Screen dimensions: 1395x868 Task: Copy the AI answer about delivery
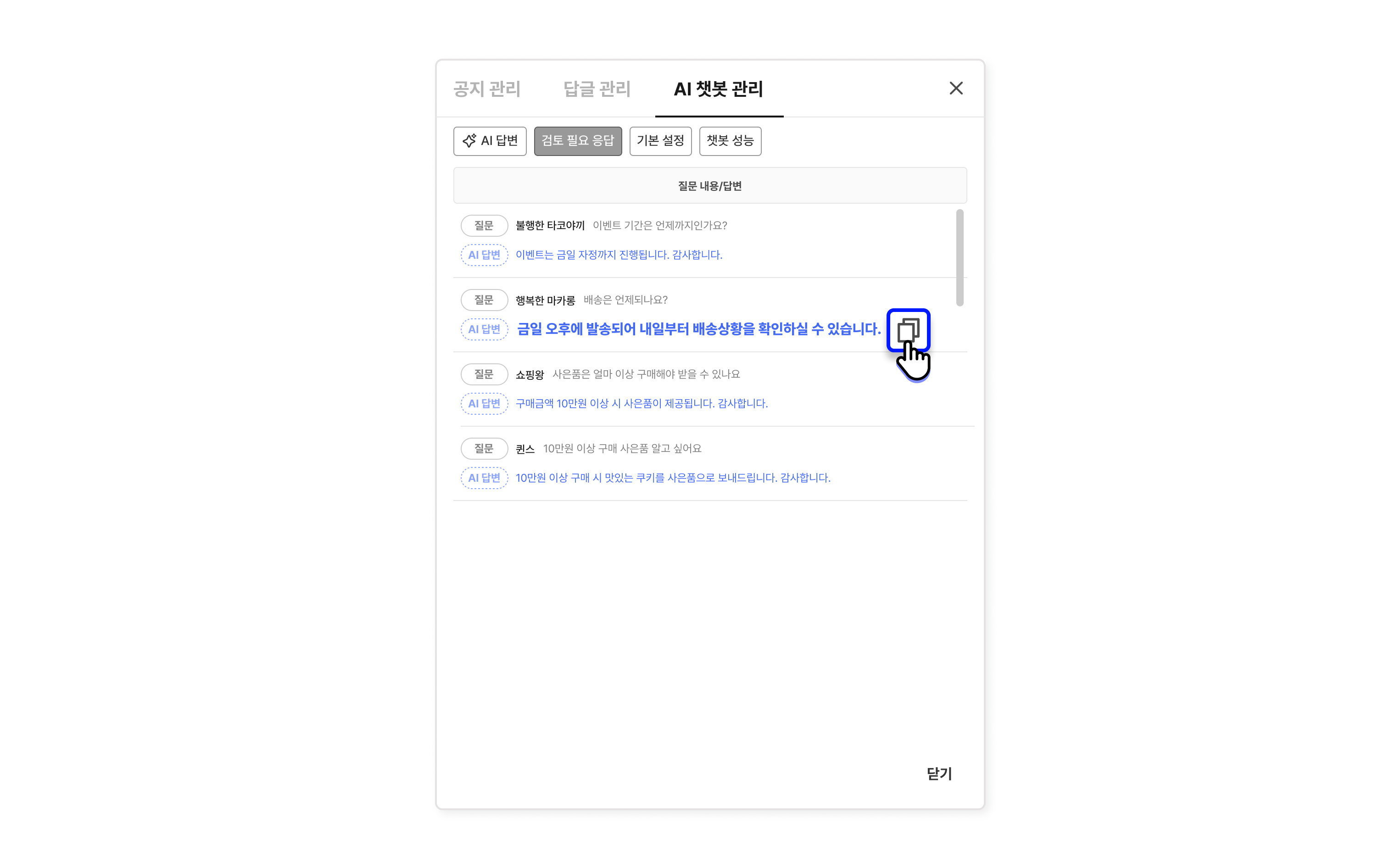click(908, 329)
